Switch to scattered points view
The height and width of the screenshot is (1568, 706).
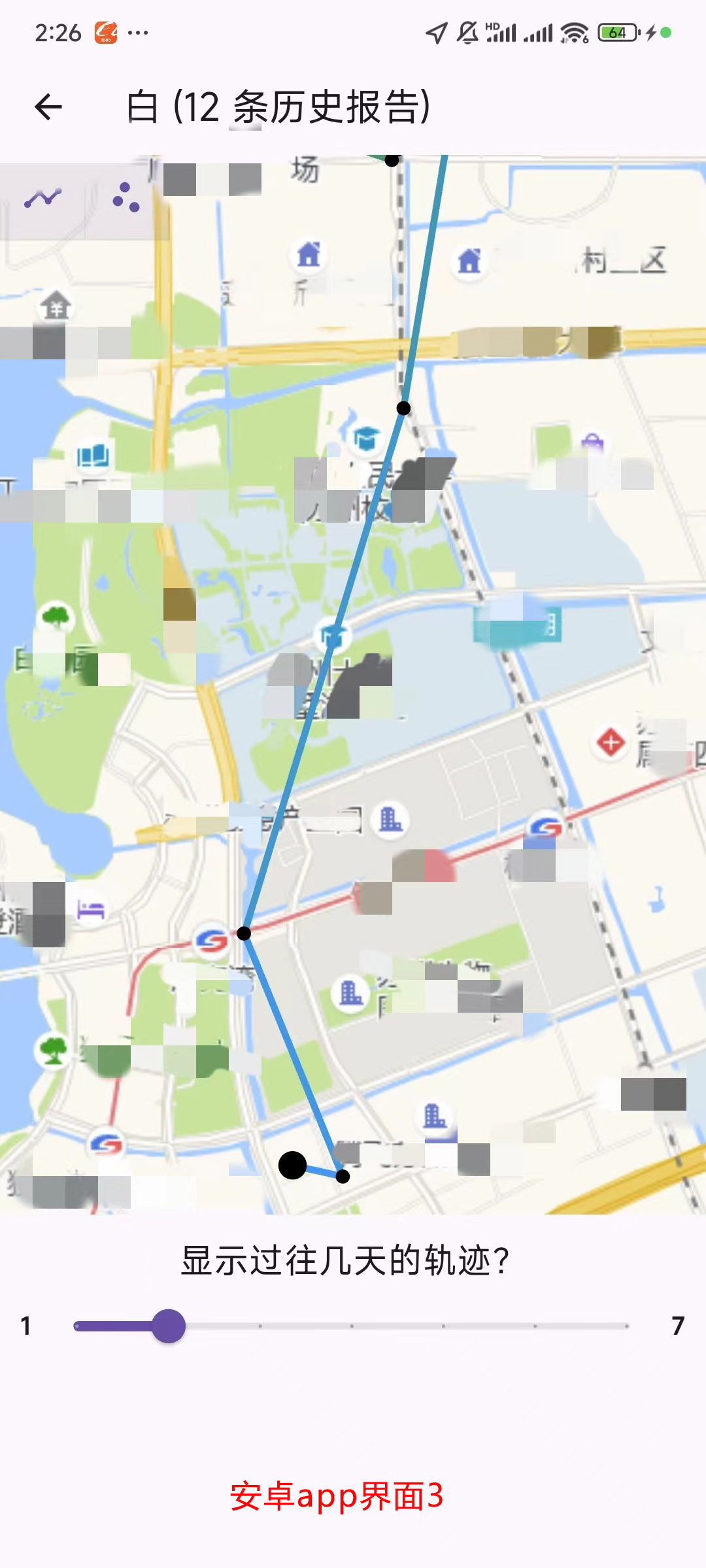pos(126,197)
